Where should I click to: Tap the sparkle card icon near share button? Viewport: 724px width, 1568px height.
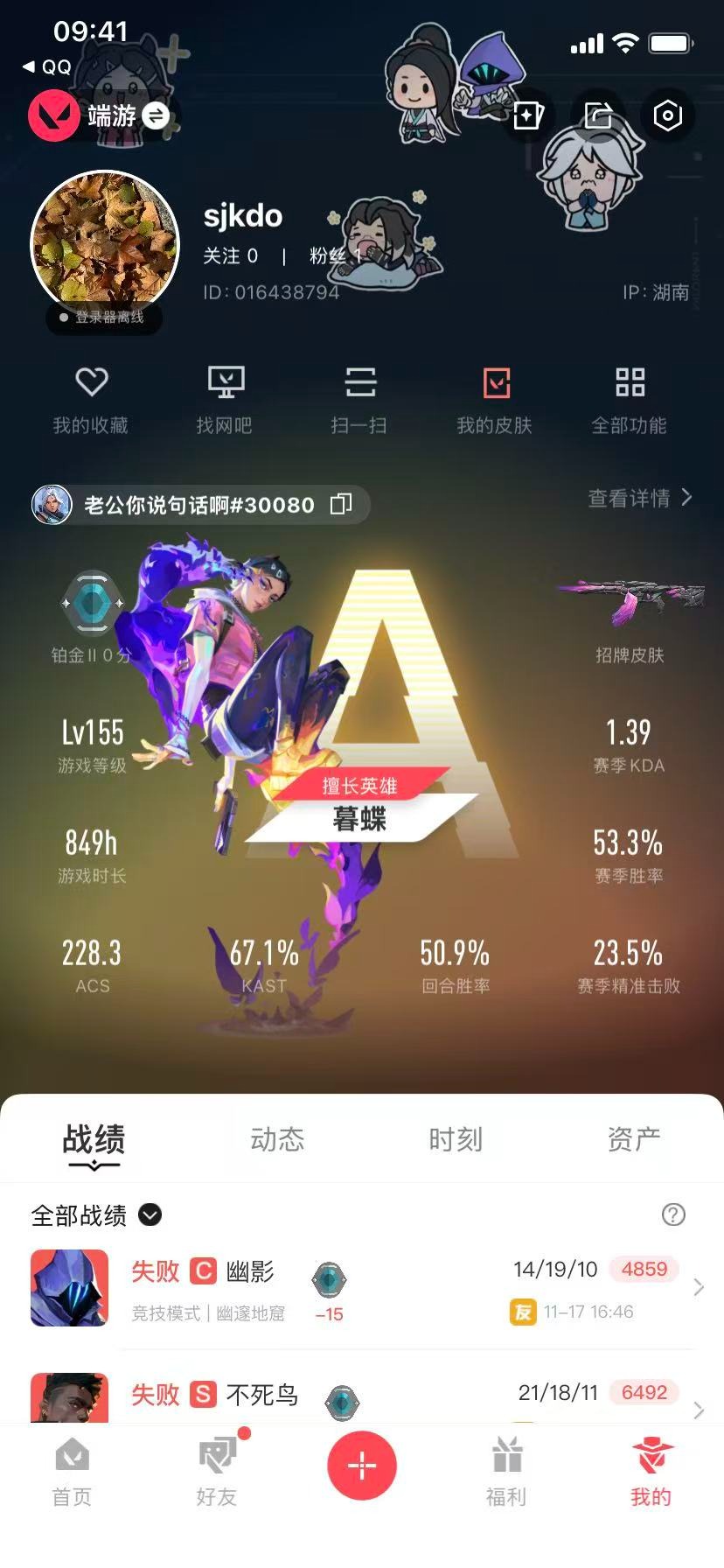click(x=527, y=115)
